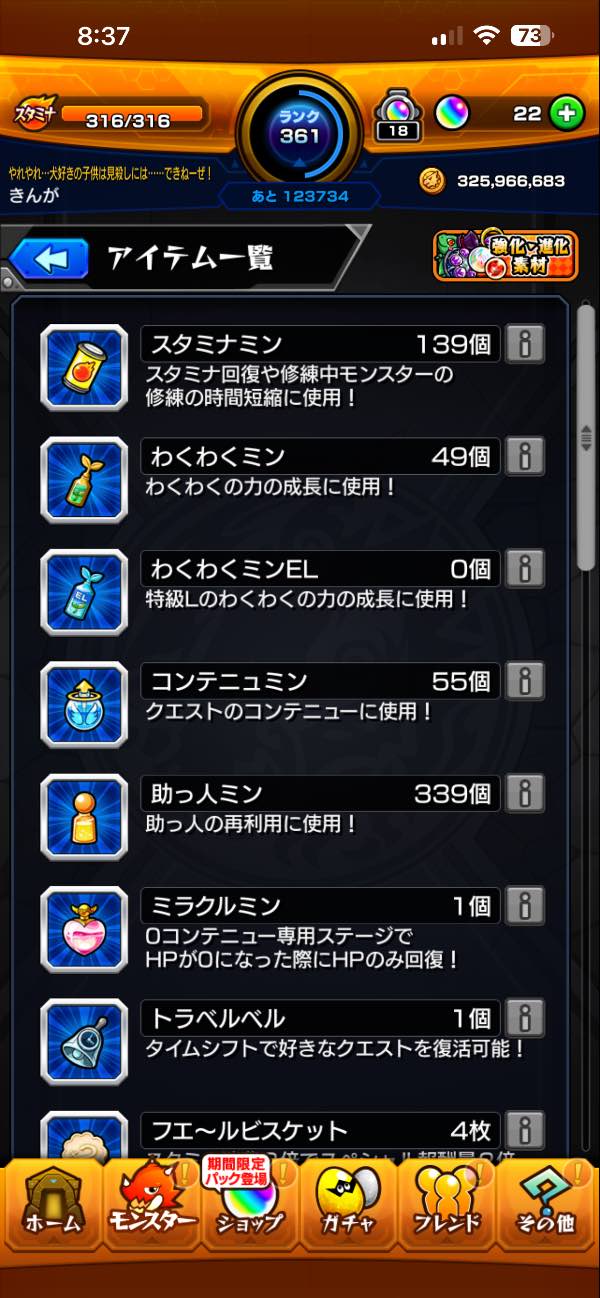The width and height of the screenshot is (600, 1298).
Task: Open 強化・進化素材 button
Action: (505, 256)
